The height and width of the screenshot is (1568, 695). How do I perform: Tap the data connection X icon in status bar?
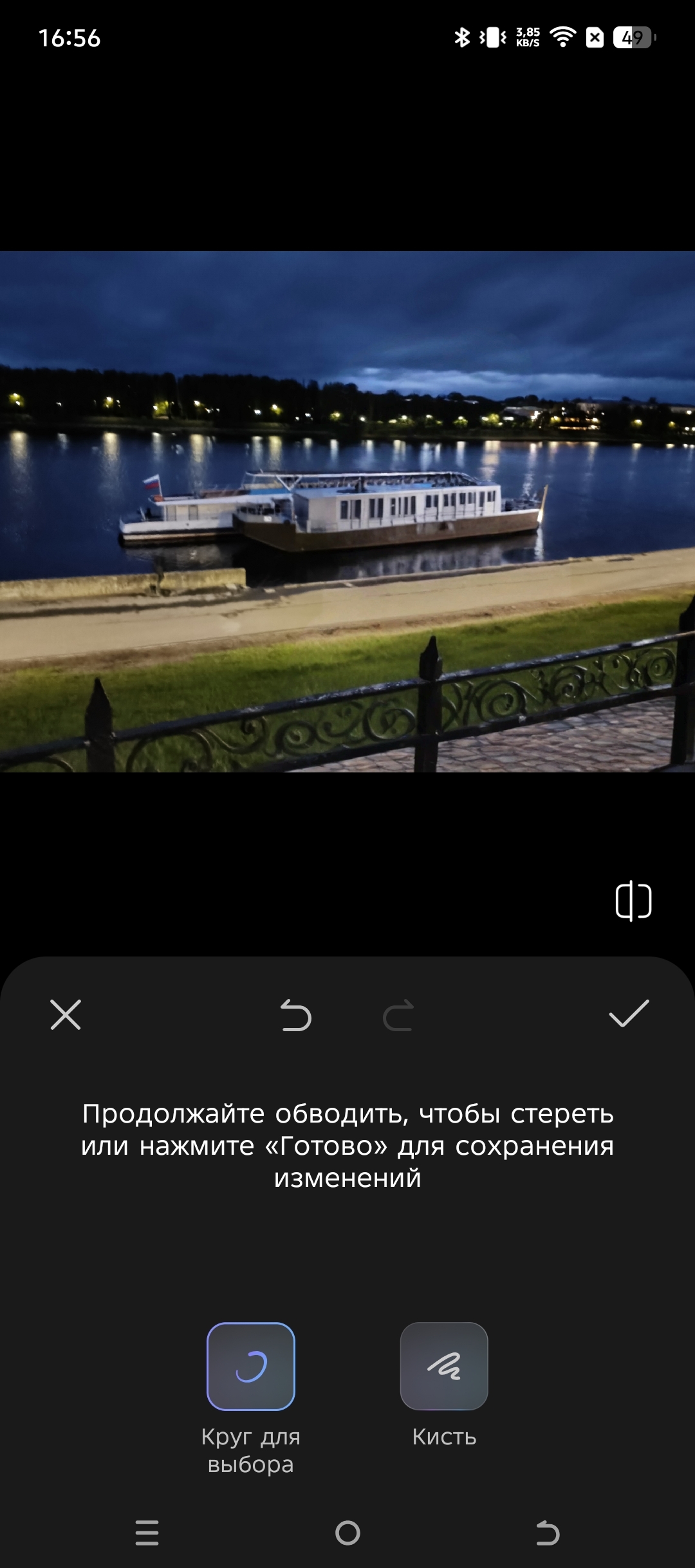point(595,39)
